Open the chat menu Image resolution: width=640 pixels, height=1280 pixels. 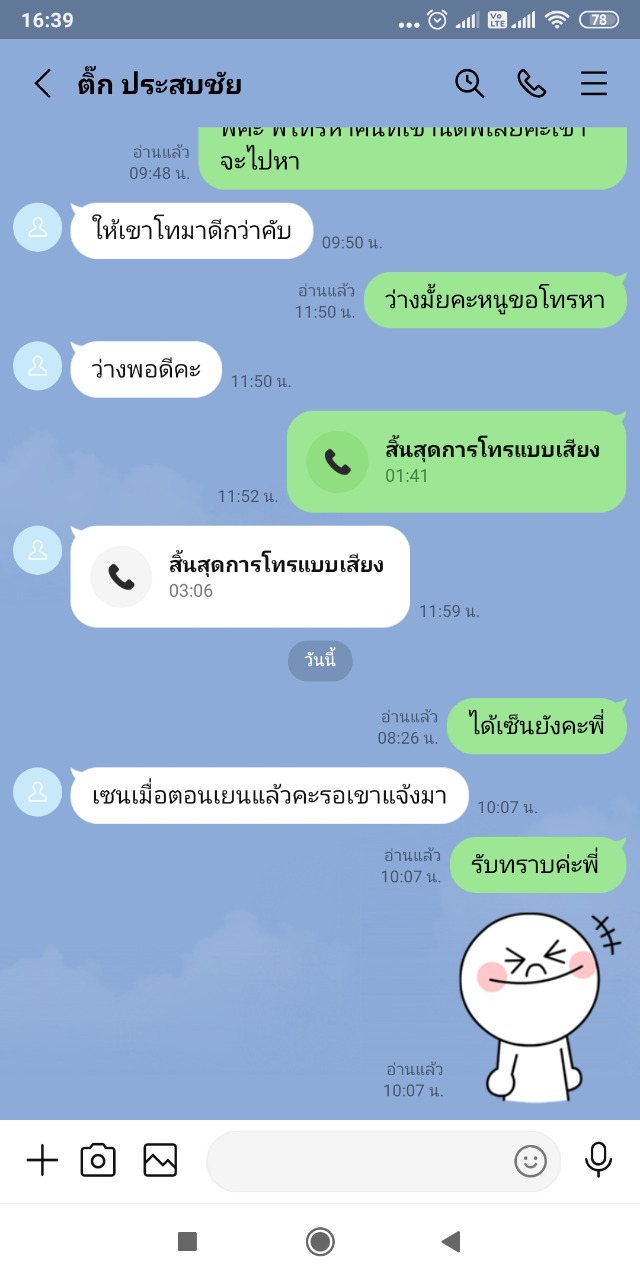[x=594, y=84]
